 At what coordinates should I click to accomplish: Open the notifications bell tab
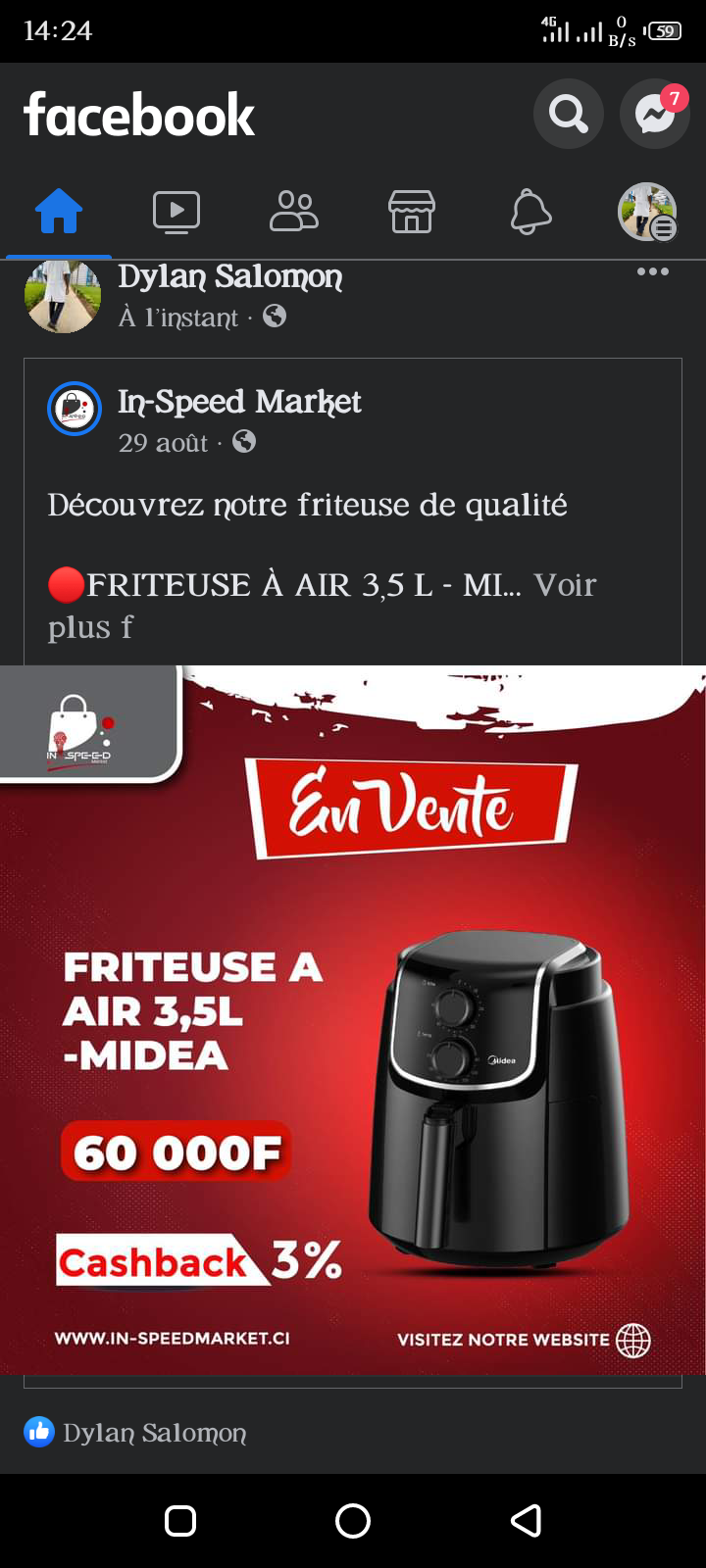coord(530,212)
